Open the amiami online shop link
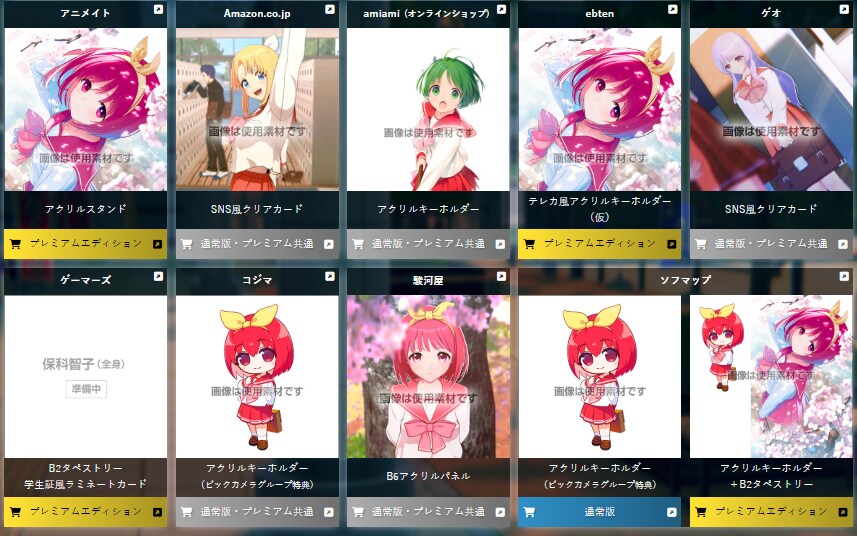Viewport: 857px width, 536px height. [x=428, y=13]
